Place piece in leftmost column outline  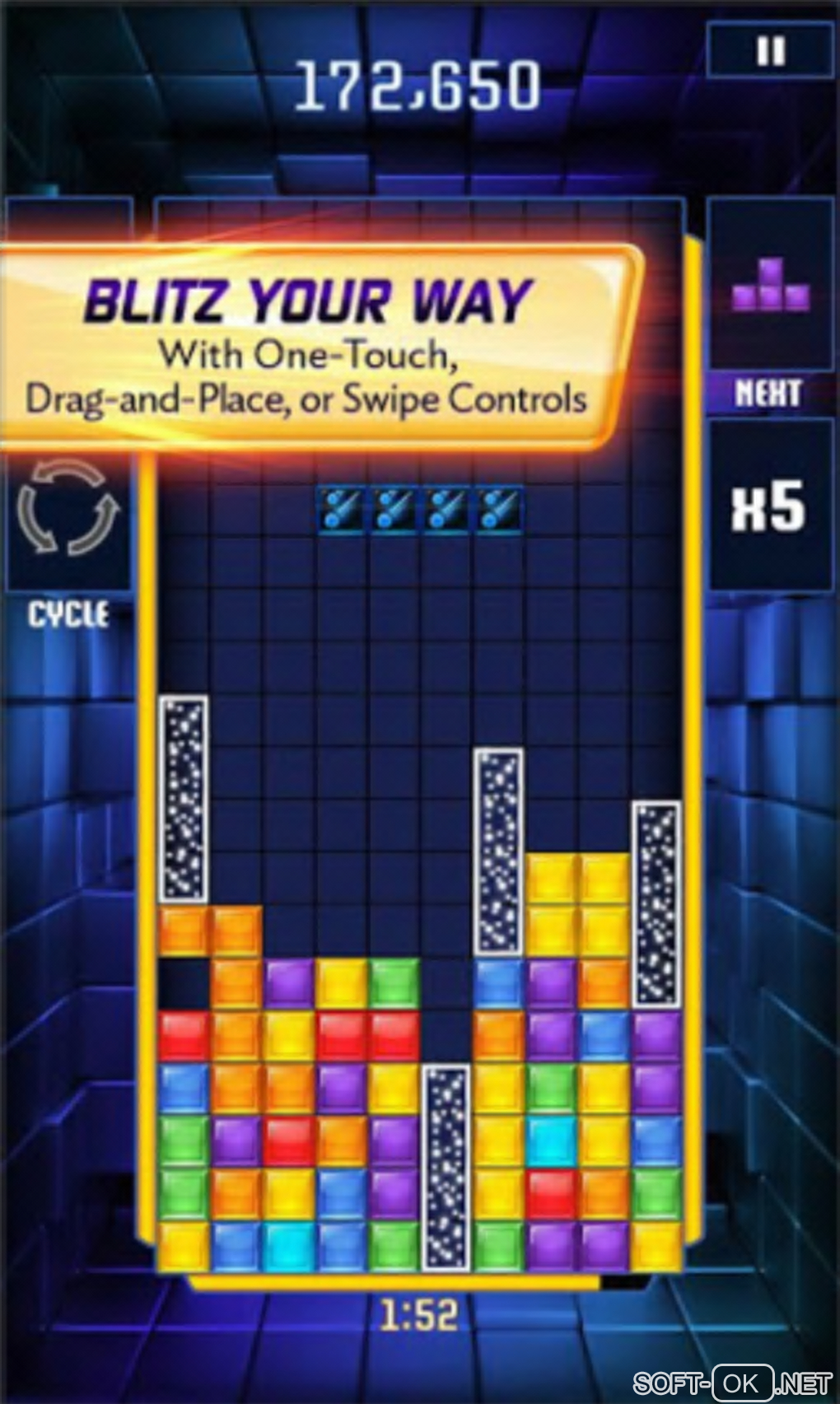[x=183, y=799]
